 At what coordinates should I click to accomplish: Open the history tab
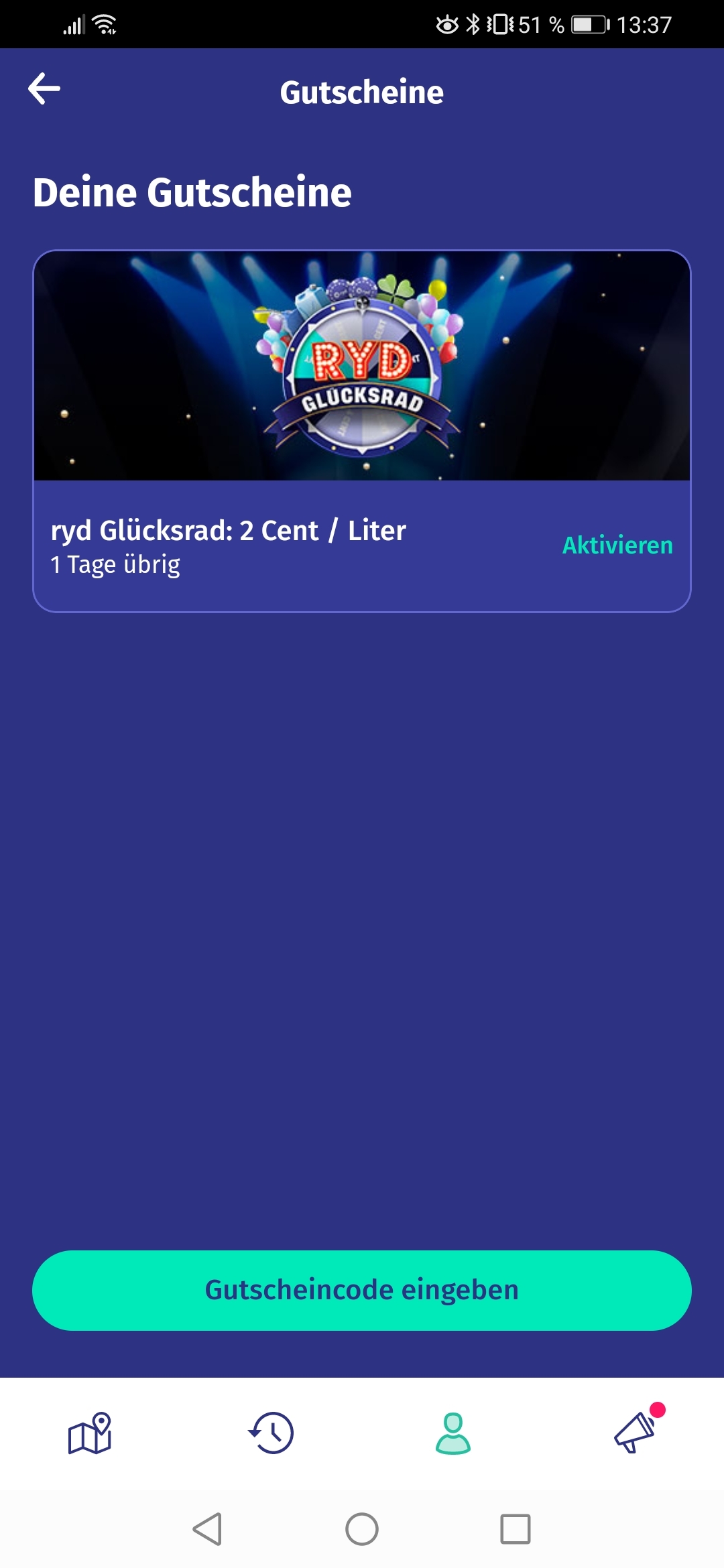(x=271, y=1433)
